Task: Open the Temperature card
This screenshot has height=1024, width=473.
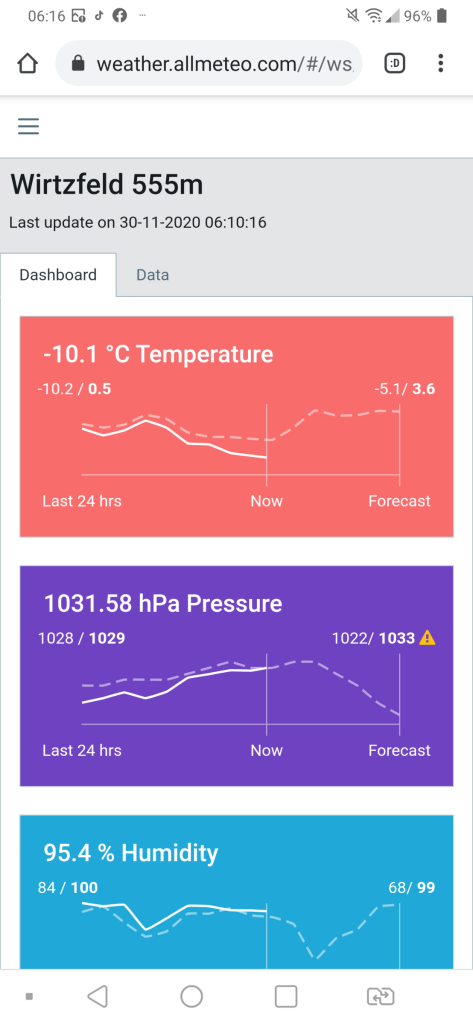Action: pos(236,426)
